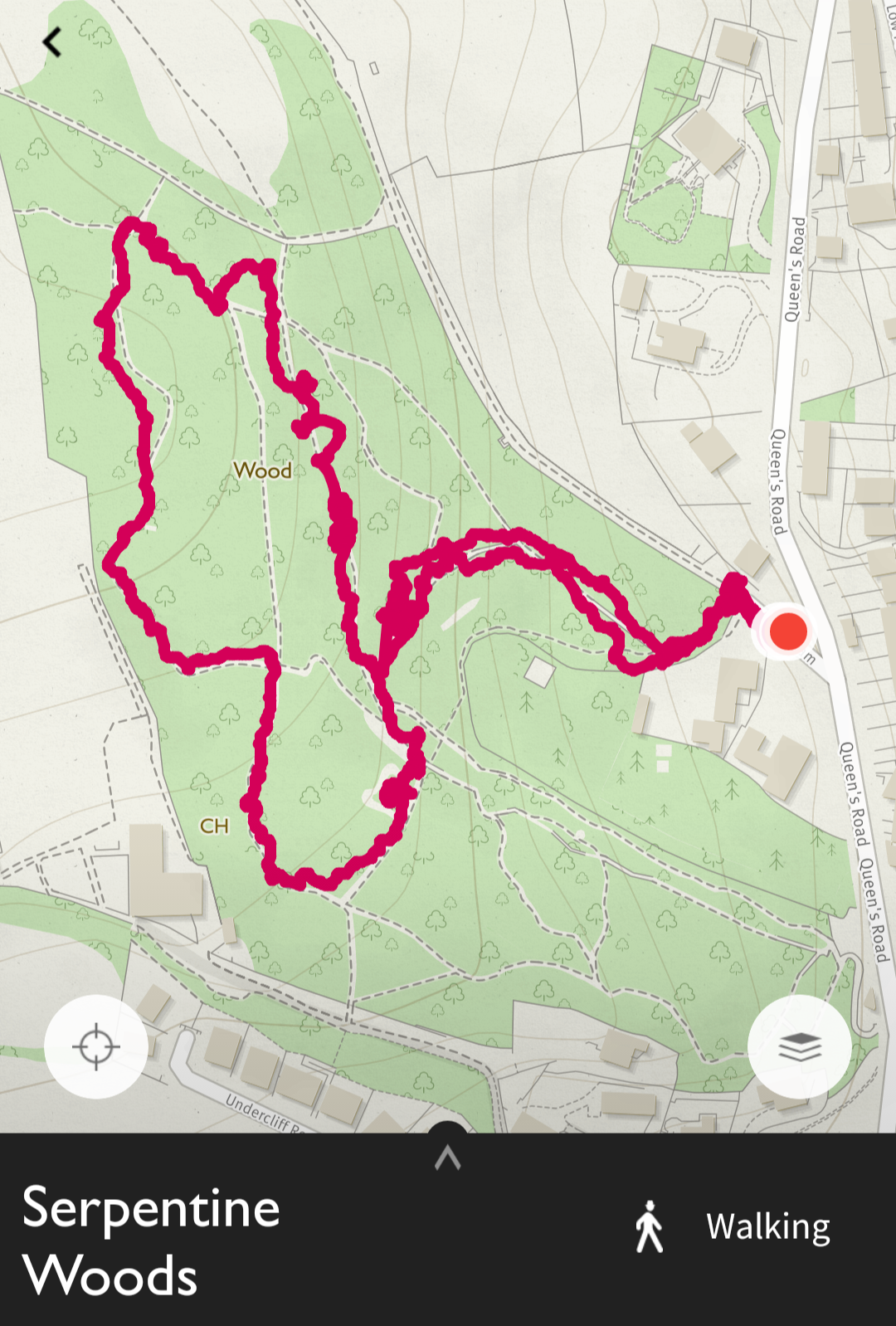896x1326 pixels.
Task: Open the map layers button
Action: coord(799,1046)
